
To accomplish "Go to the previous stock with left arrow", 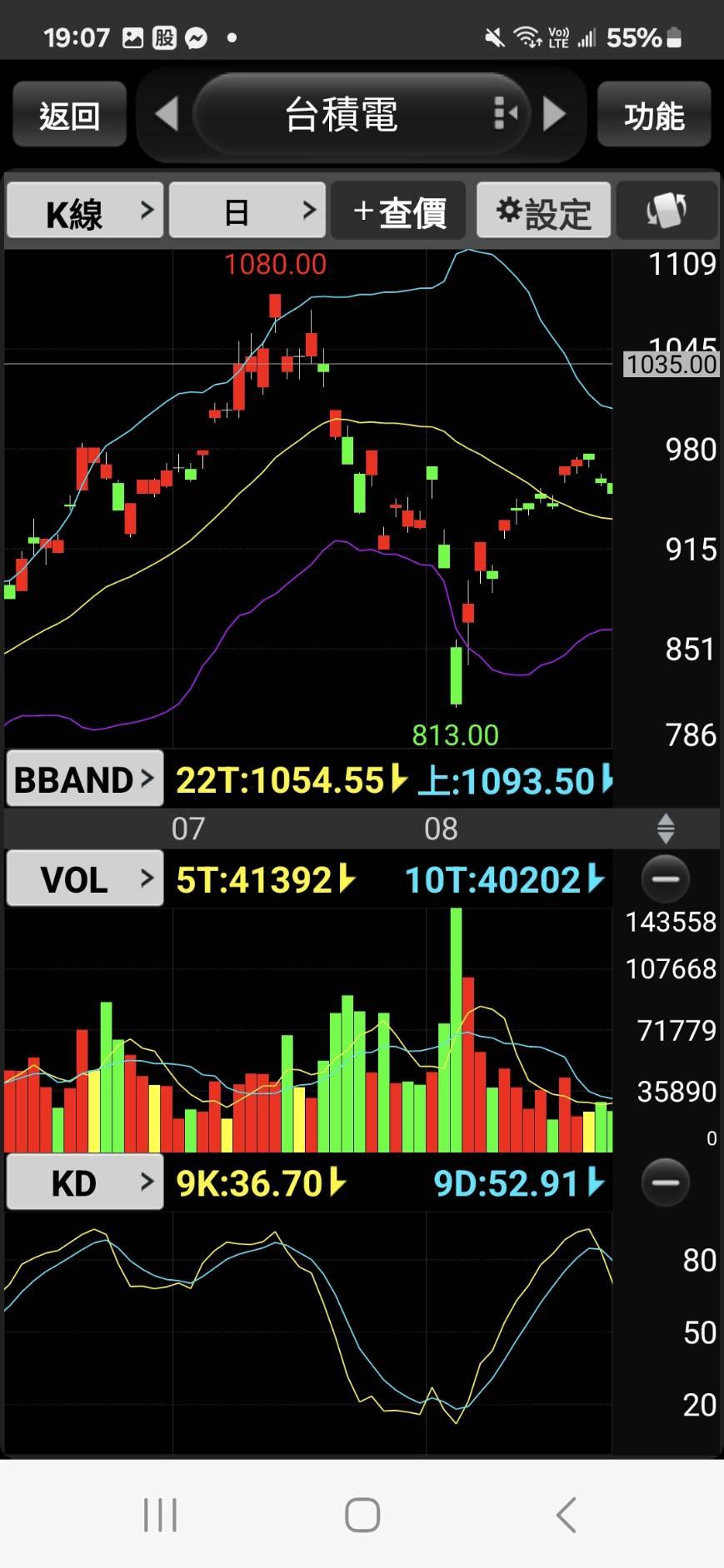I will (167, 114).
